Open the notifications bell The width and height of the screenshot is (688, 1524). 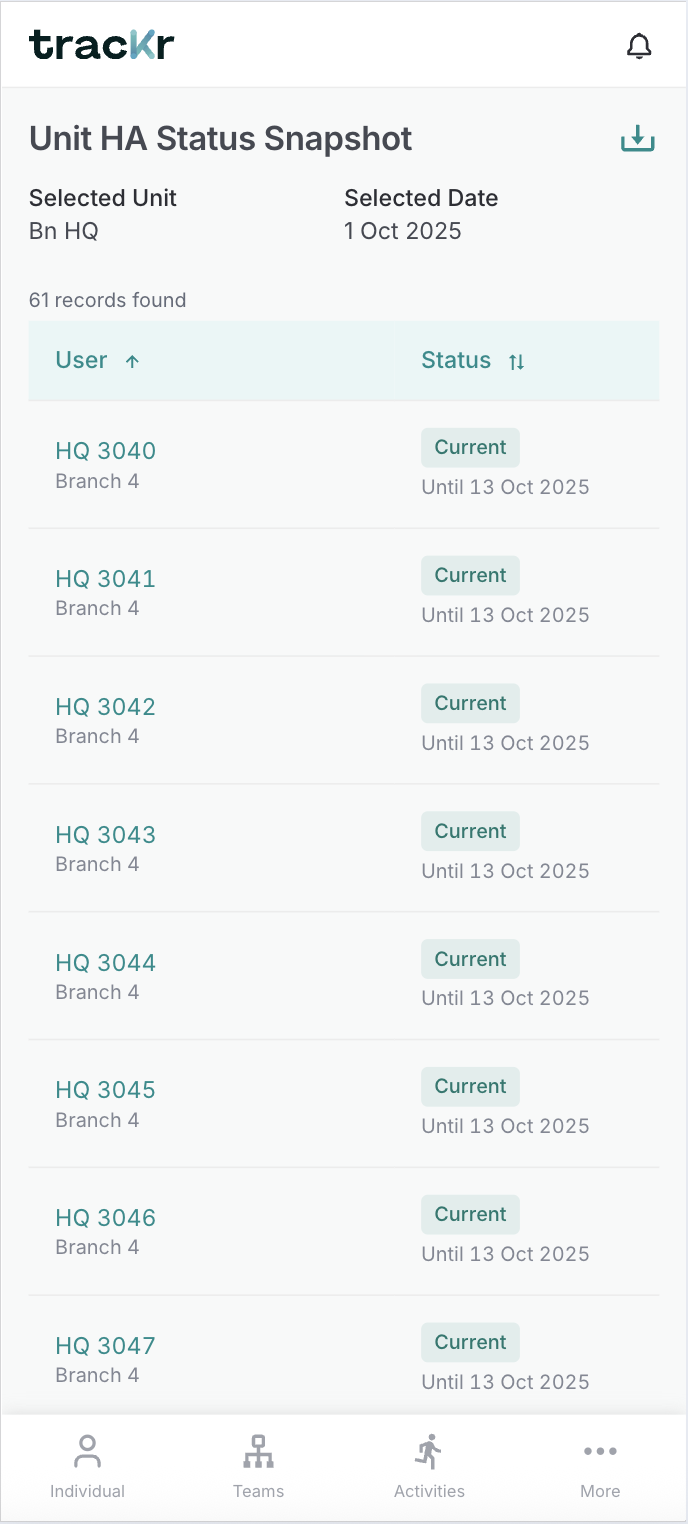639,46
